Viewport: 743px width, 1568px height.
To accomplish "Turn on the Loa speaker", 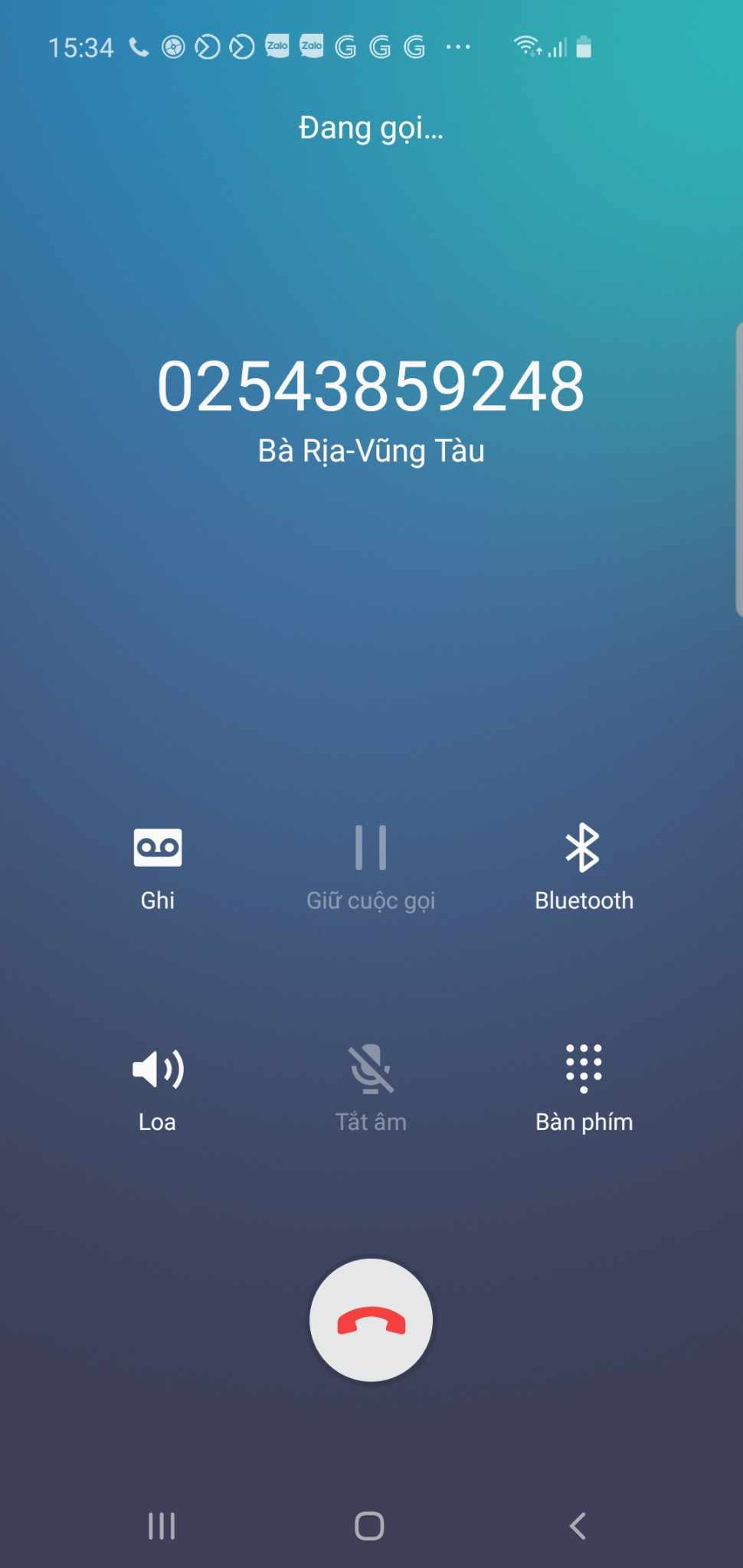I will (158, 1087).
